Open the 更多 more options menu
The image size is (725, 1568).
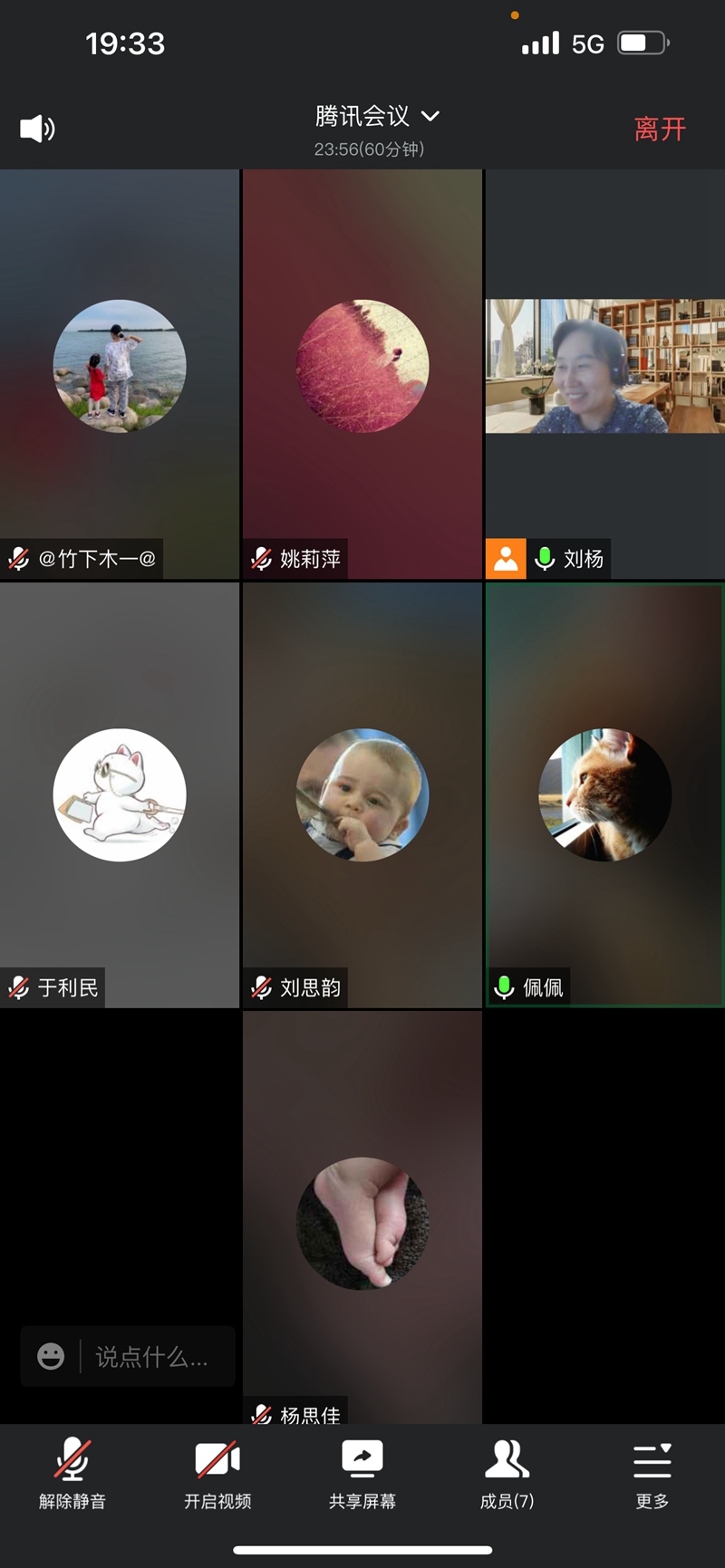(x=652, y=1473)
